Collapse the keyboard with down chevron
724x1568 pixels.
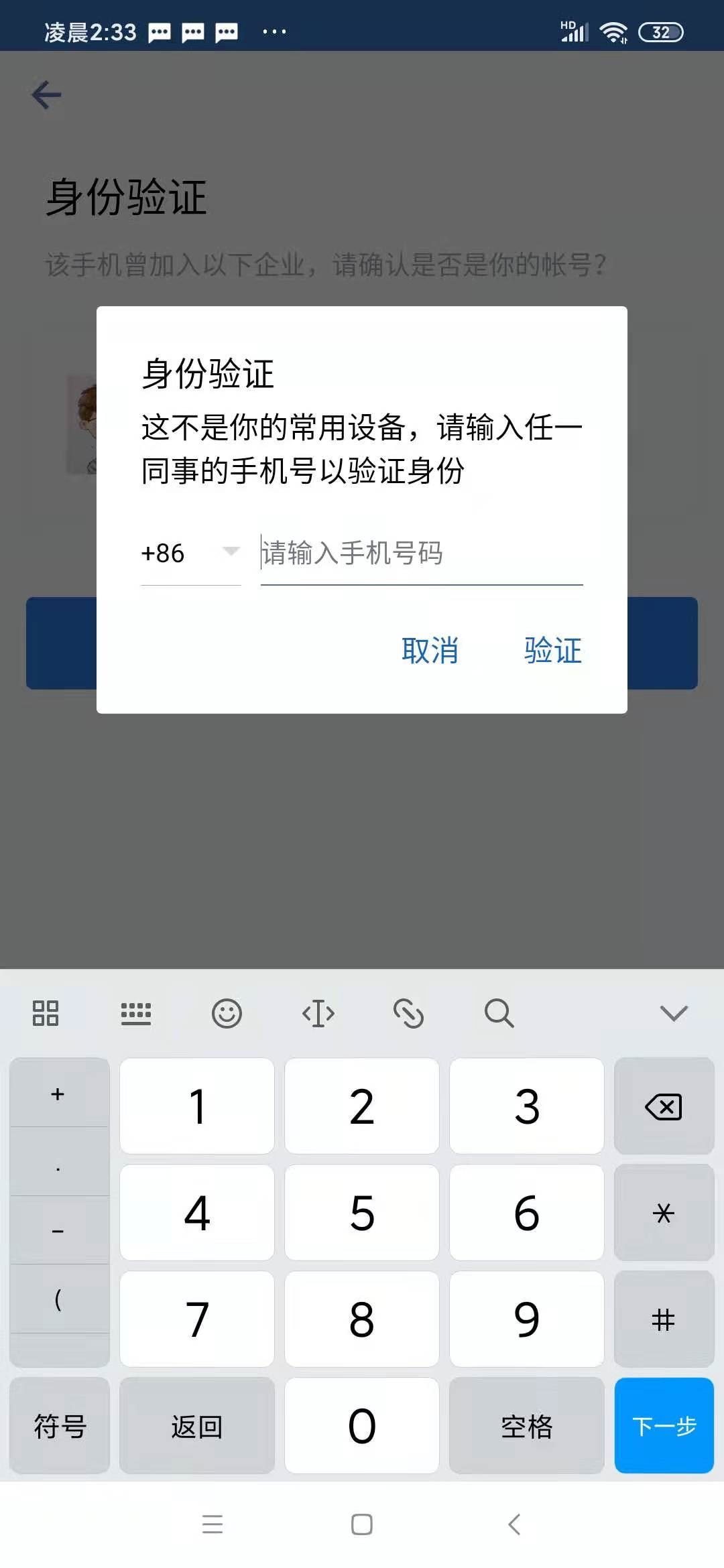[x=674, y=1013]
